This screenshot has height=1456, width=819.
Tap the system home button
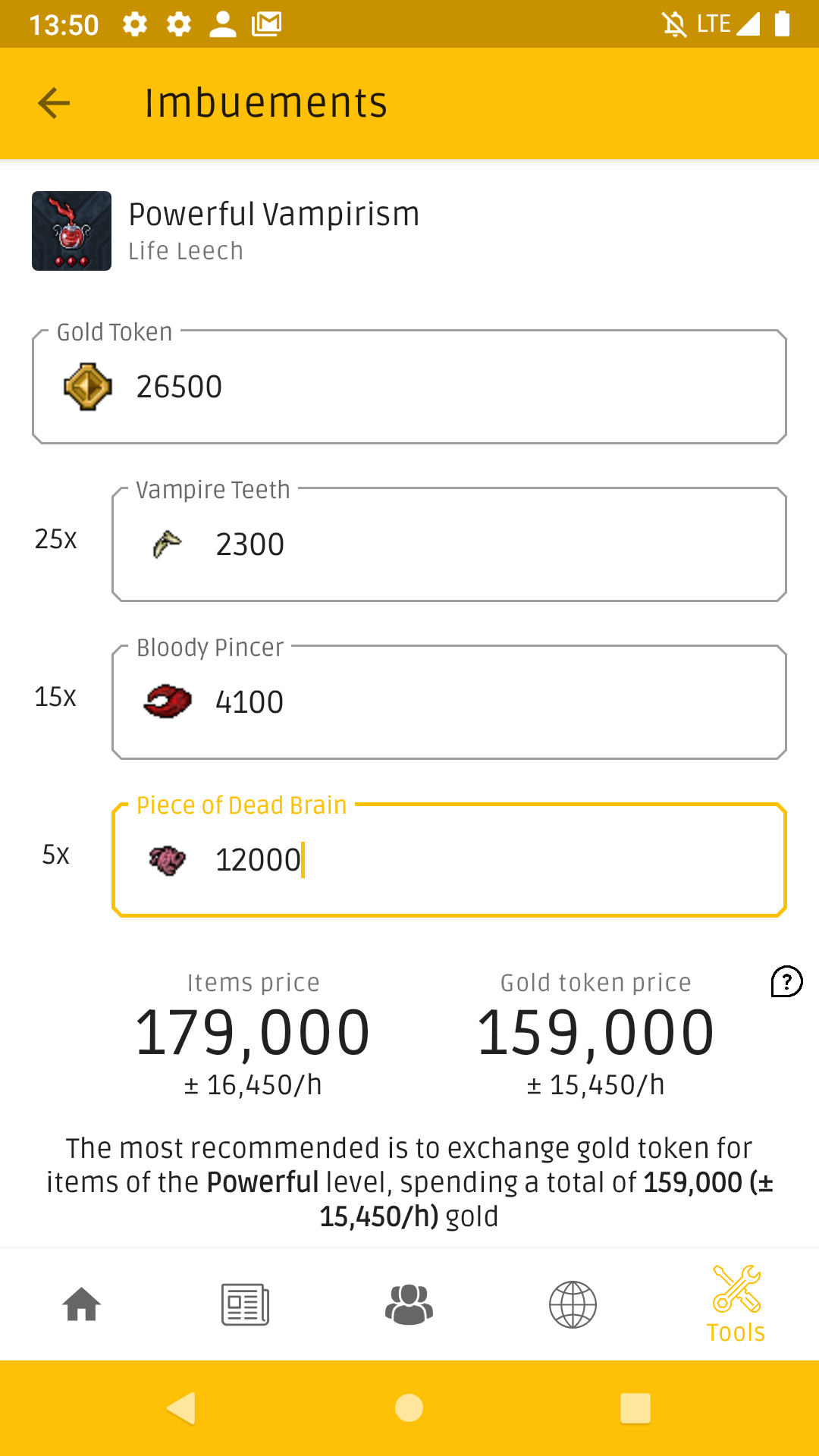409,1408
